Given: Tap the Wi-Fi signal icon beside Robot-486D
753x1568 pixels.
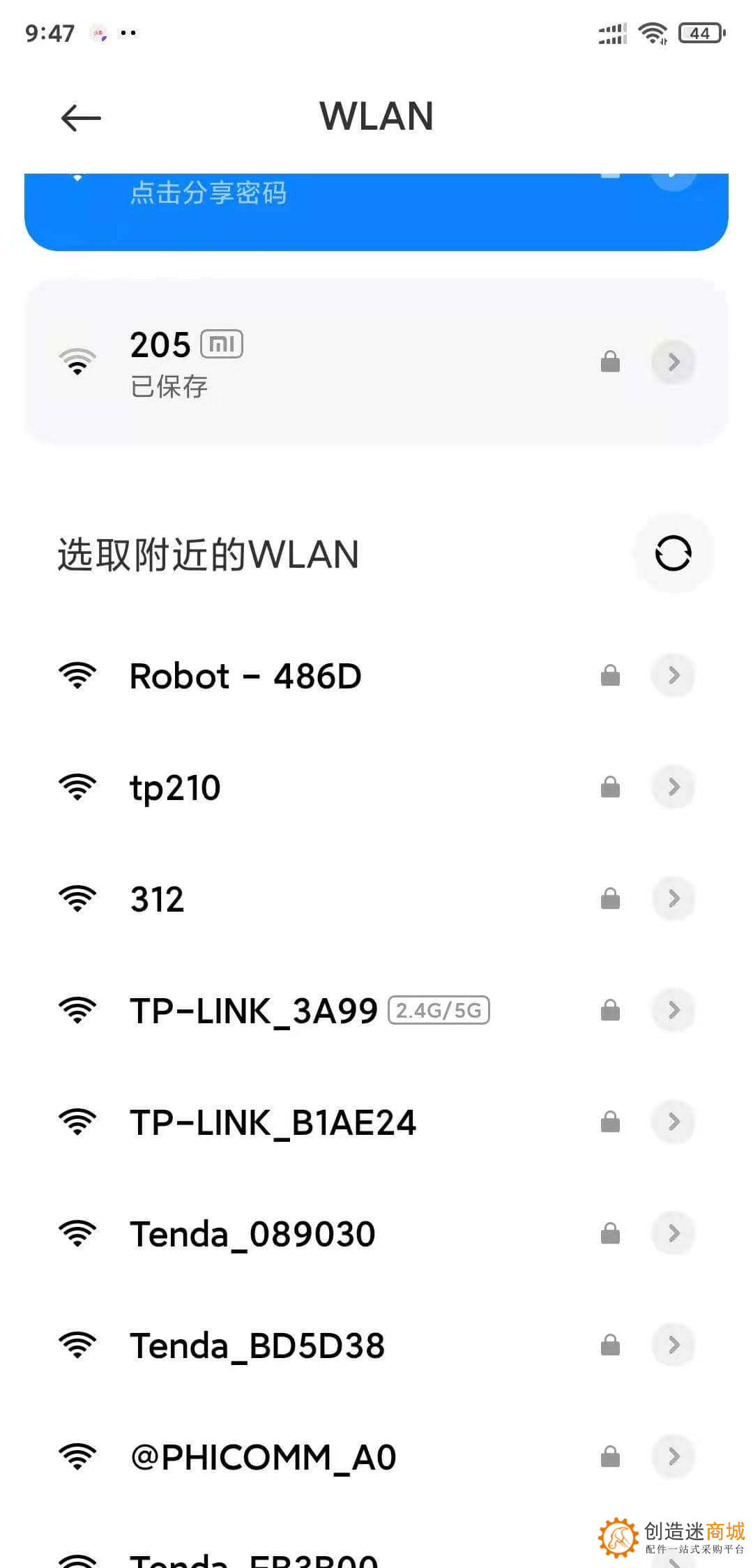Looking at the screenshot, I should [77, 675].
